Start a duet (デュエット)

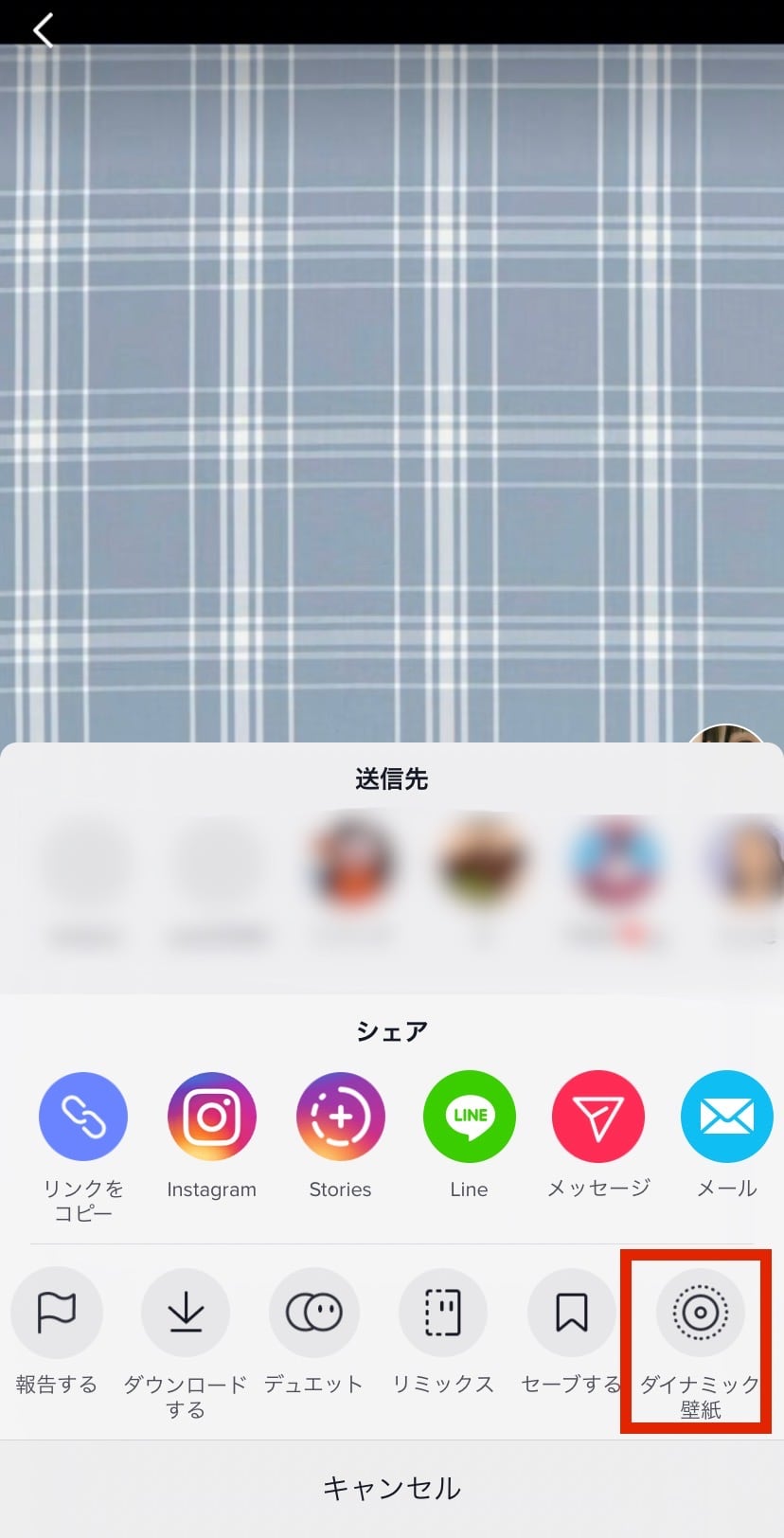[314, 1313]
